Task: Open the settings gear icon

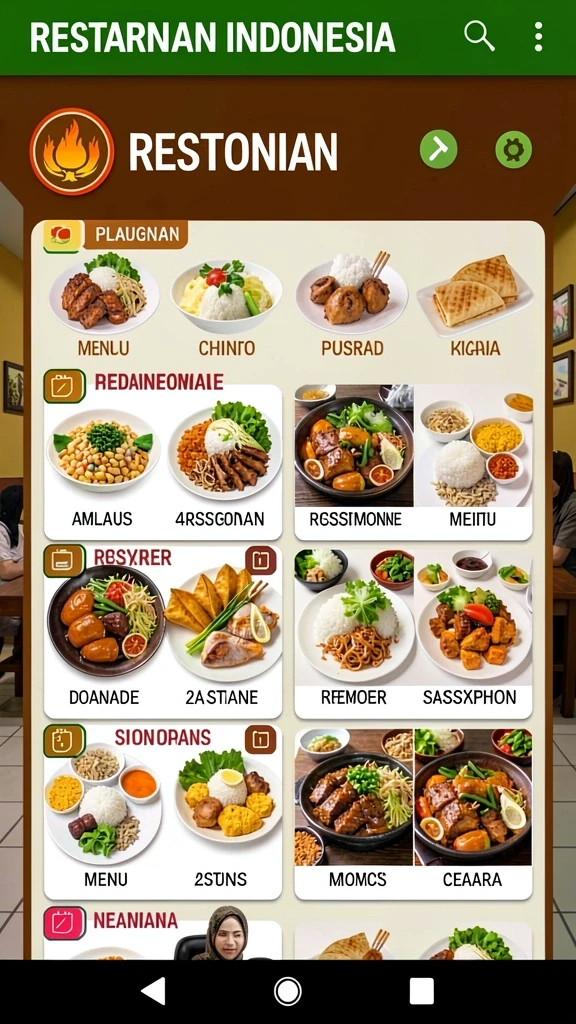Action: point(513,150)
